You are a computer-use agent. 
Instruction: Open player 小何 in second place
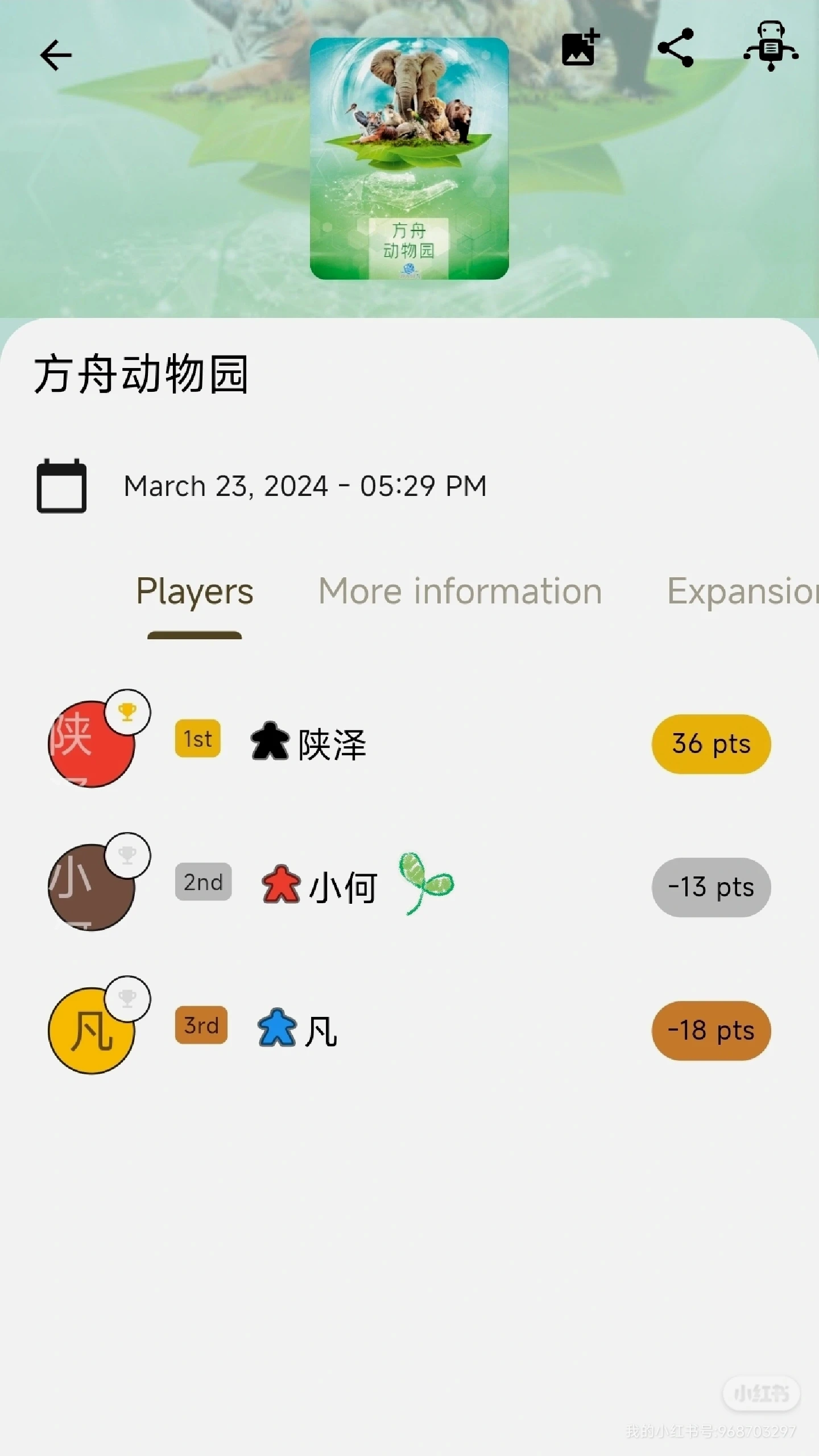[x=343, y=887]
